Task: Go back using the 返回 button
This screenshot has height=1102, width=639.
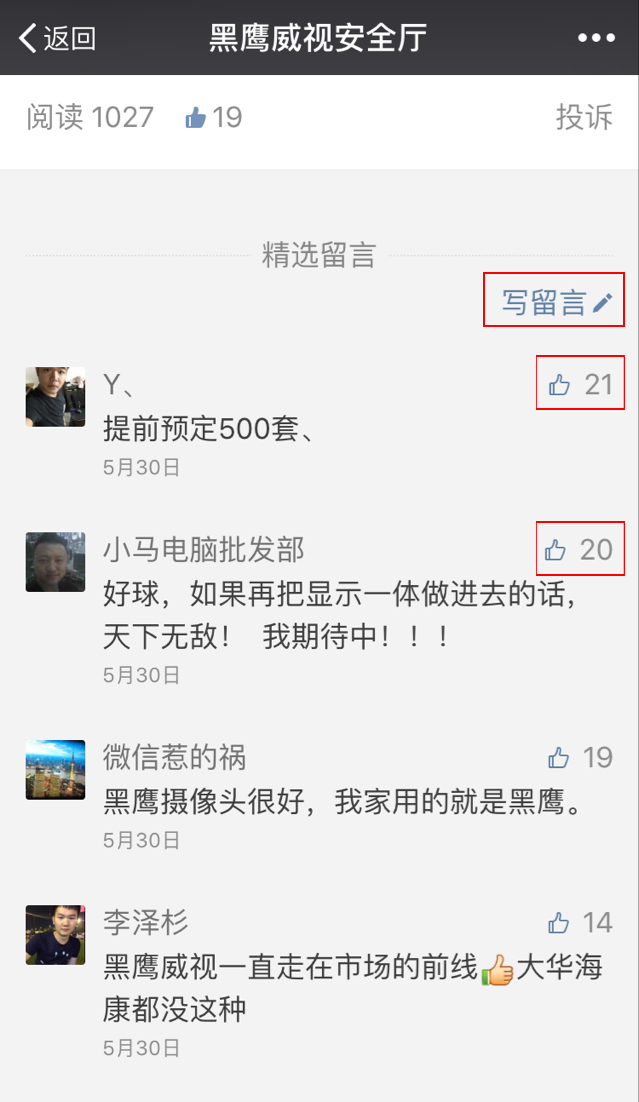Action: [57, 38]
